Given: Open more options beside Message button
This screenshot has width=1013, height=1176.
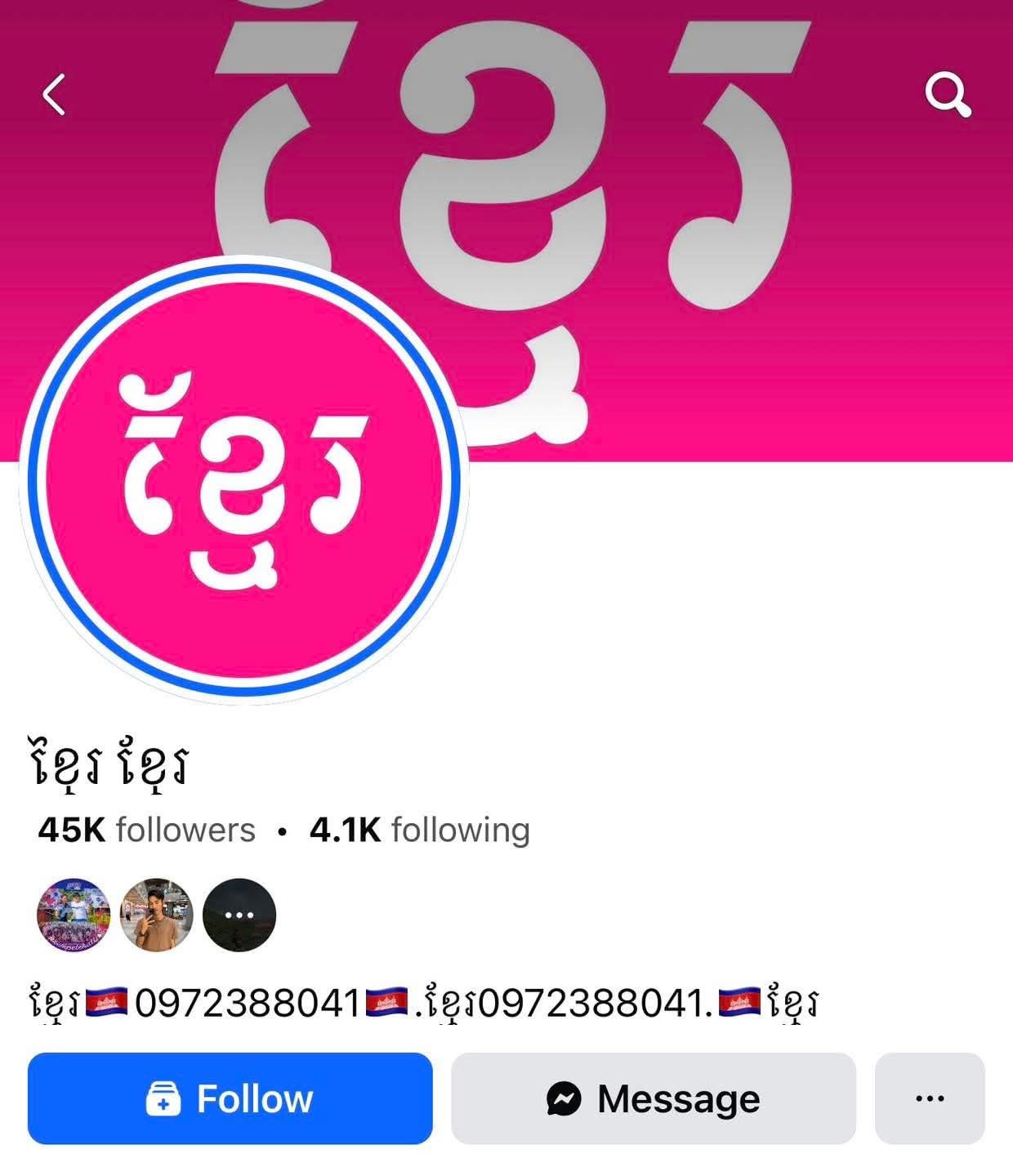Looking at the screenshot, I should (929, 1098).
